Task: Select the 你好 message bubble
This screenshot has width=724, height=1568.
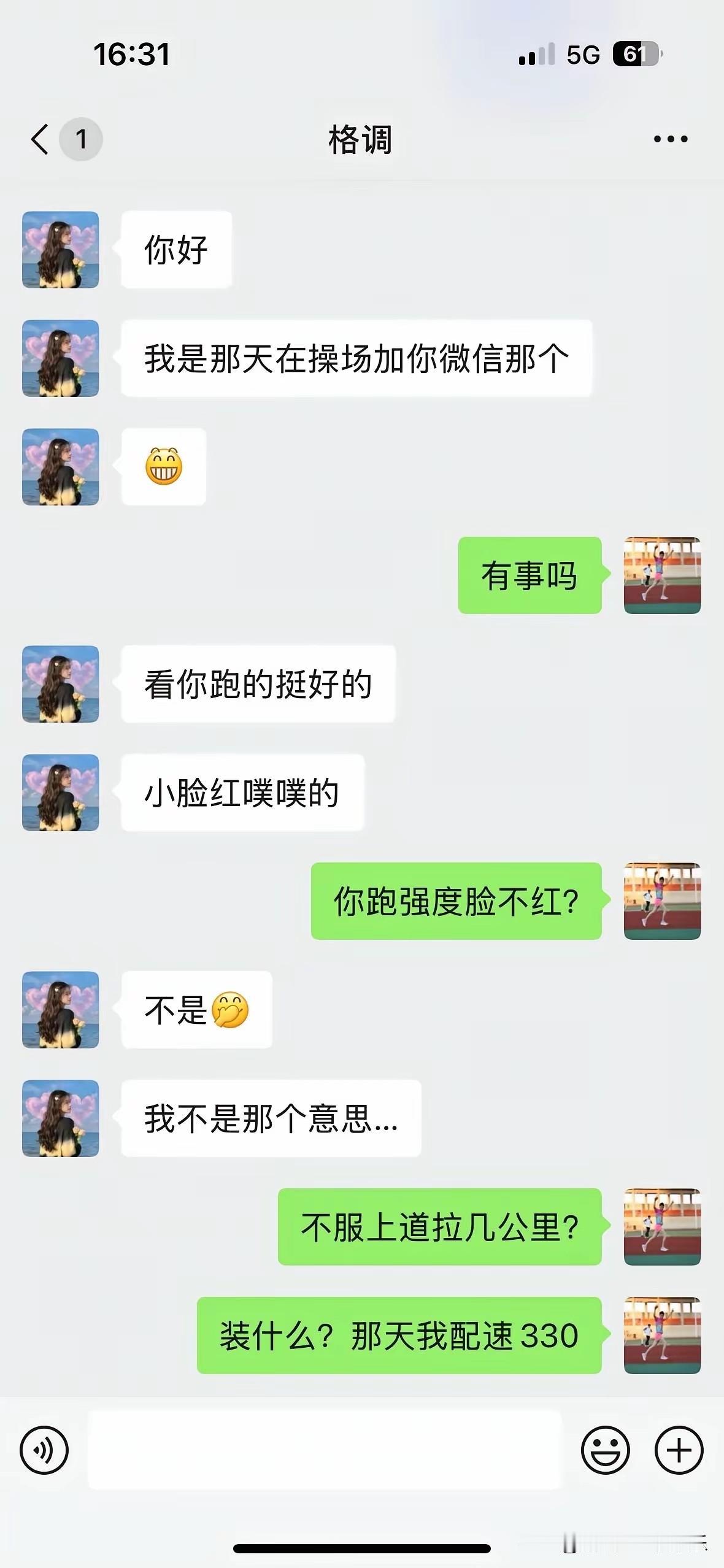Action: pyautogui.click(x=175, y=248)
